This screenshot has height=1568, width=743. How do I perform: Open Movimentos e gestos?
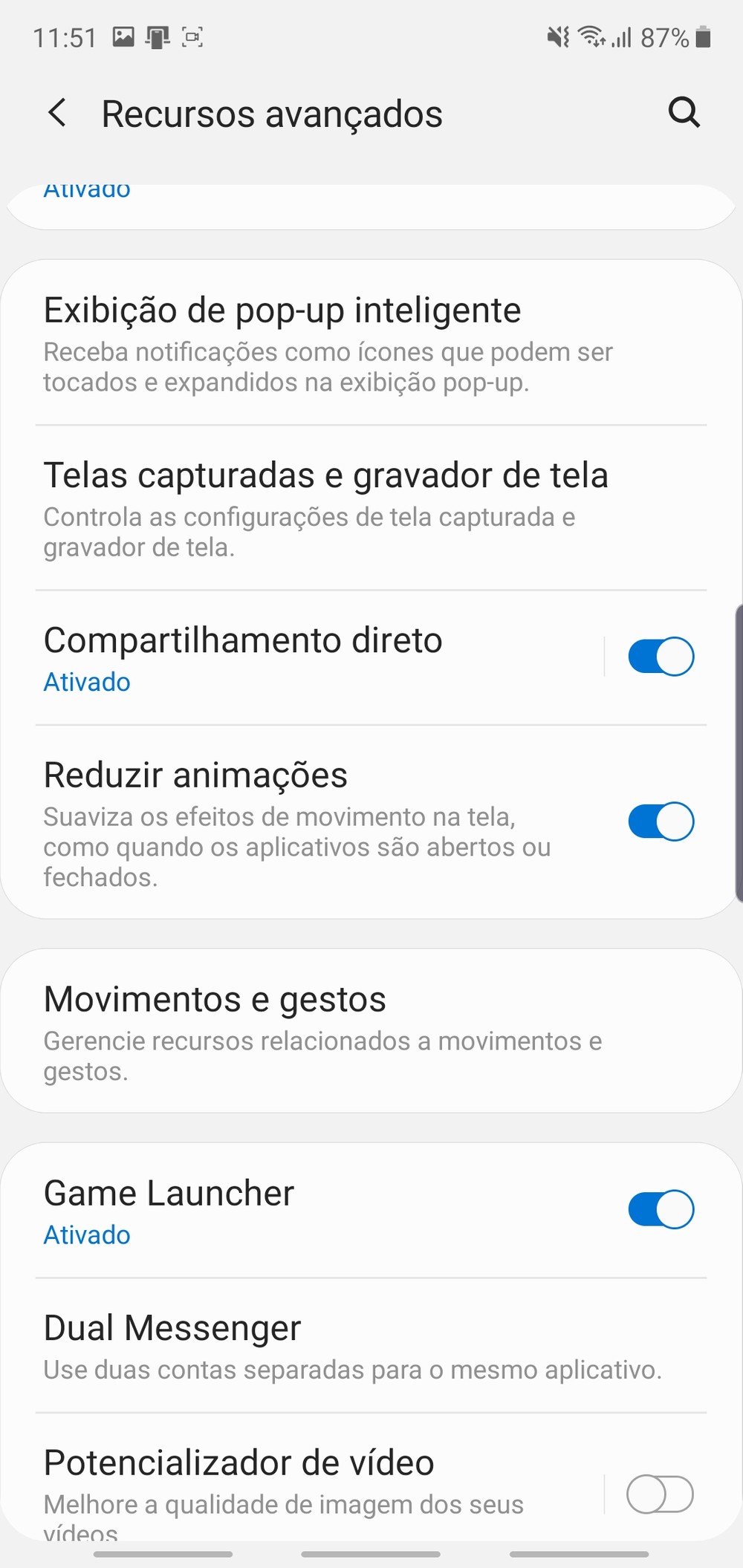point(327,1031)
